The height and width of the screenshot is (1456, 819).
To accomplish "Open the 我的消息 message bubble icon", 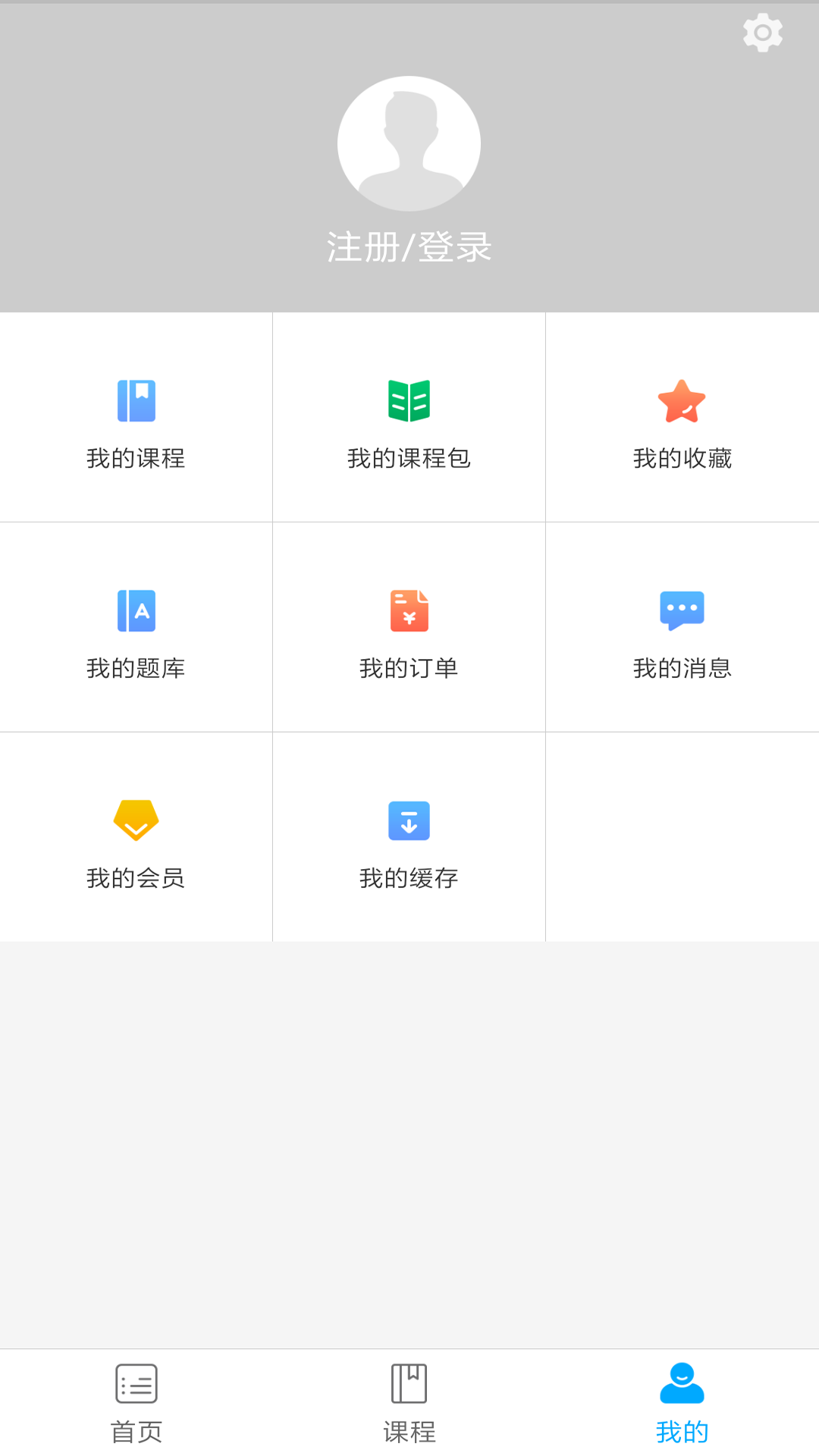I will [682, 610].
